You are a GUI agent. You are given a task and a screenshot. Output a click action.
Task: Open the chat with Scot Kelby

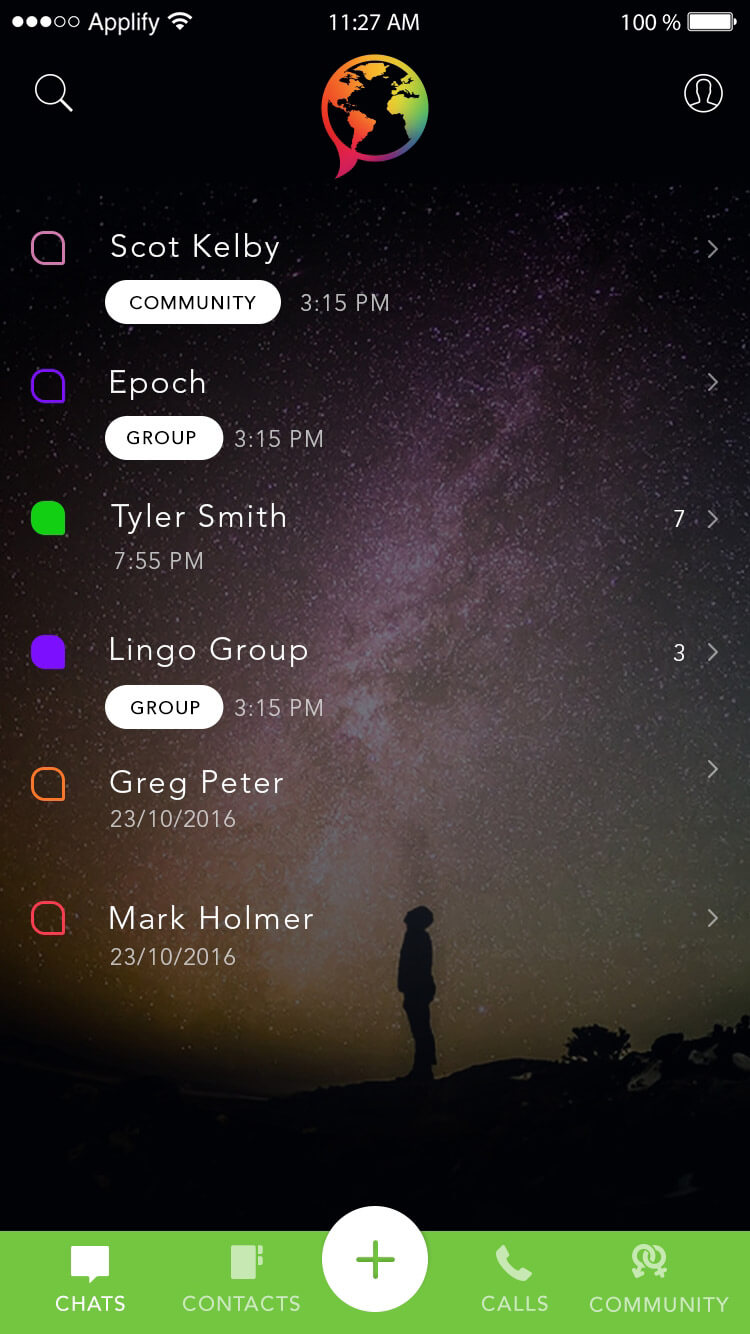pyautogui.click(x=195, y=247)
